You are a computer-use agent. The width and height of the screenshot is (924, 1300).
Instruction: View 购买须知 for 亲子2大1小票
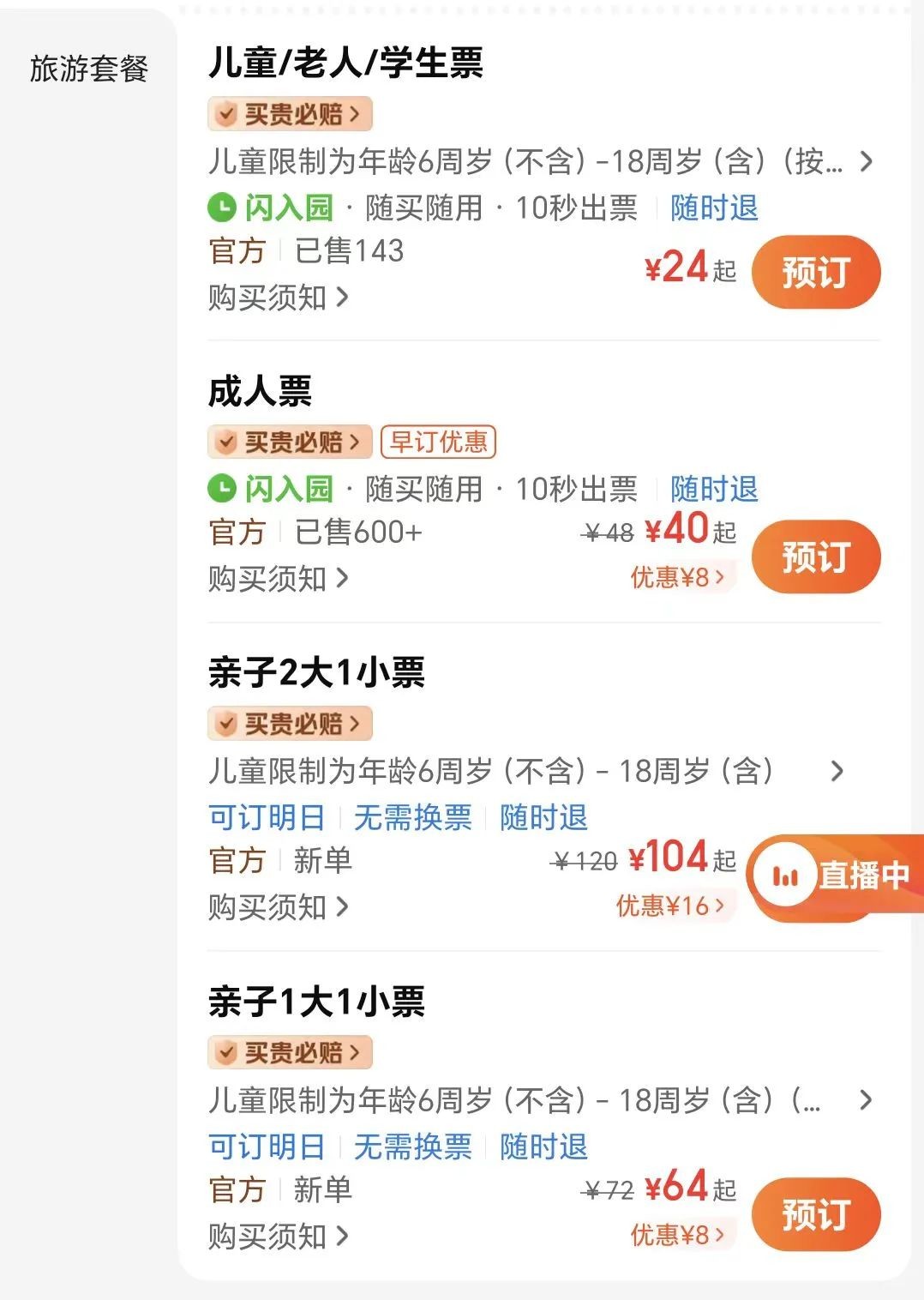(x=278, y=906)
